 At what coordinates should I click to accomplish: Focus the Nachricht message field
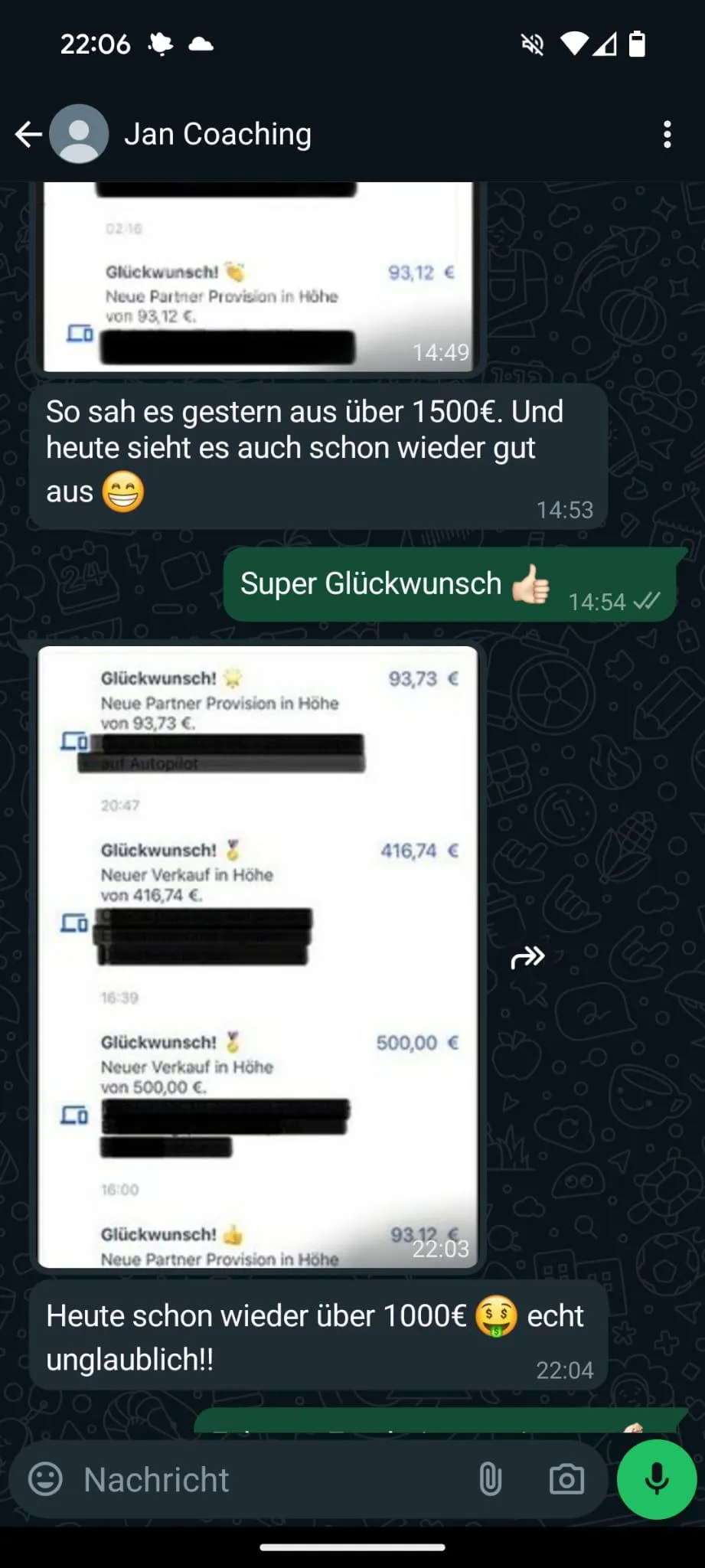pos(268,1479)
